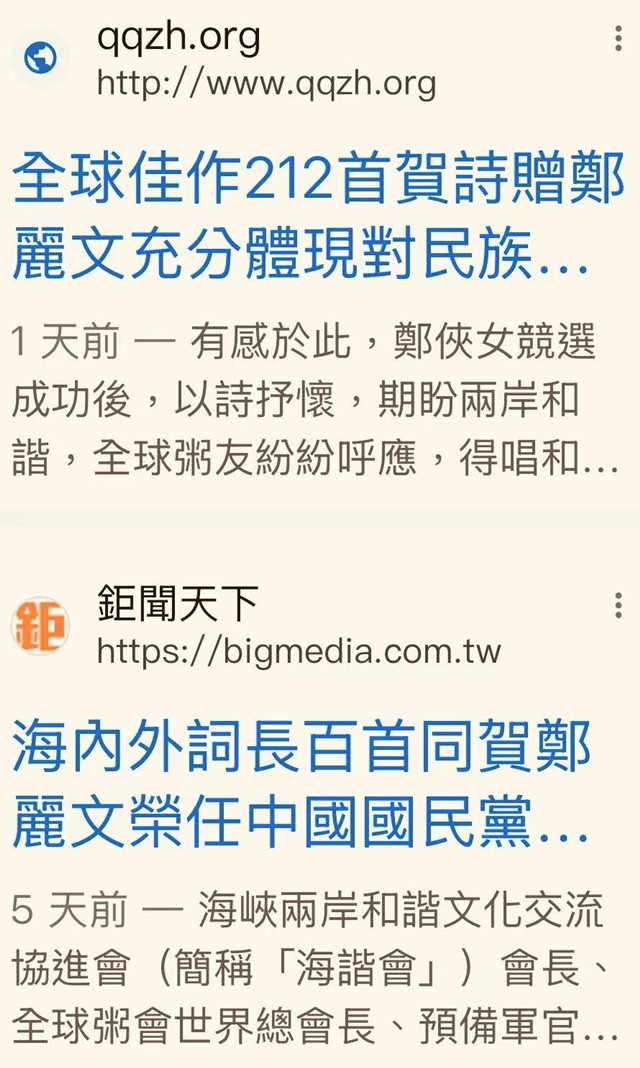Open the overflow menu for the 鉅聞天下 result
This screenshot has height=1068, width=640.
(x=619, y=605)
